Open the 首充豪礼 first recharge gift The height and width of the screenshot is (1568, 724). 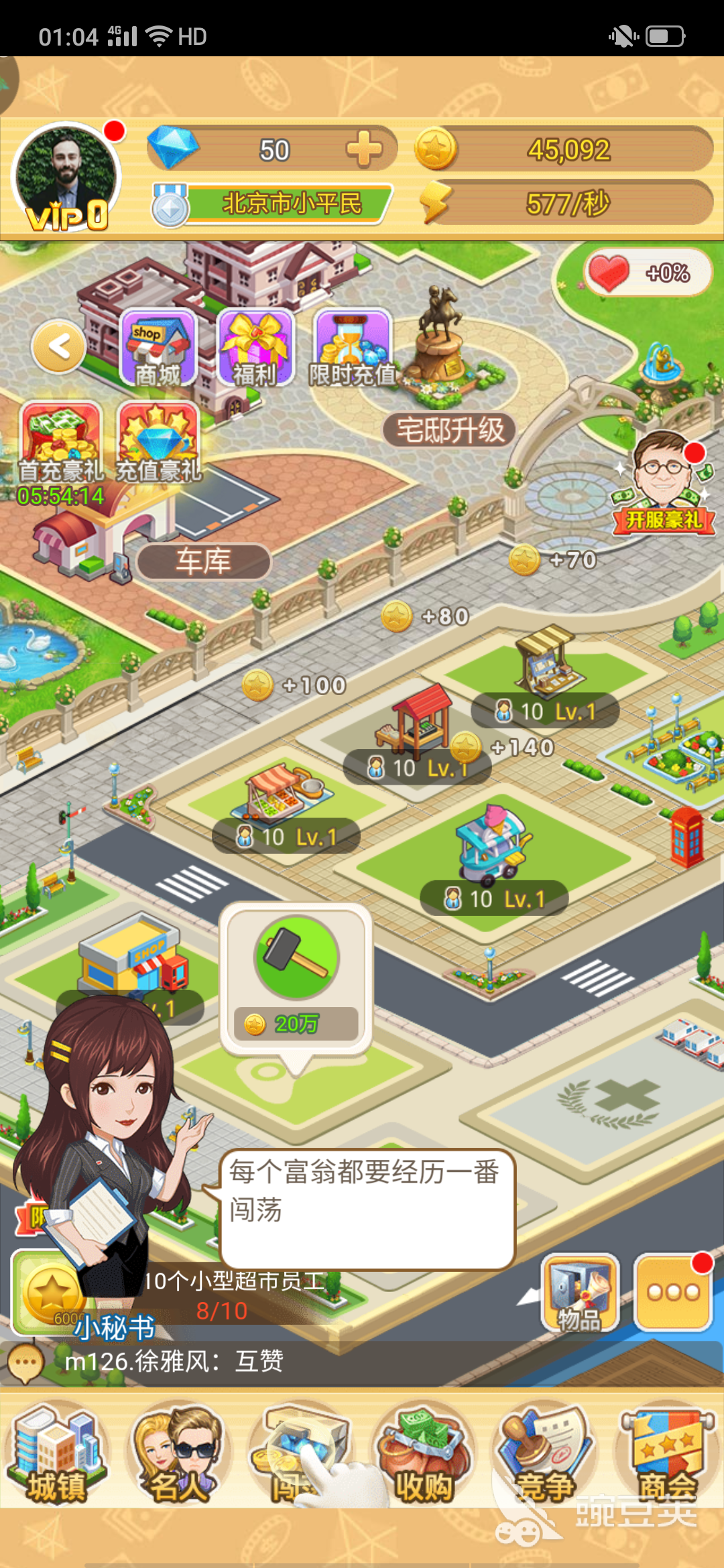[x=60, y=442]
